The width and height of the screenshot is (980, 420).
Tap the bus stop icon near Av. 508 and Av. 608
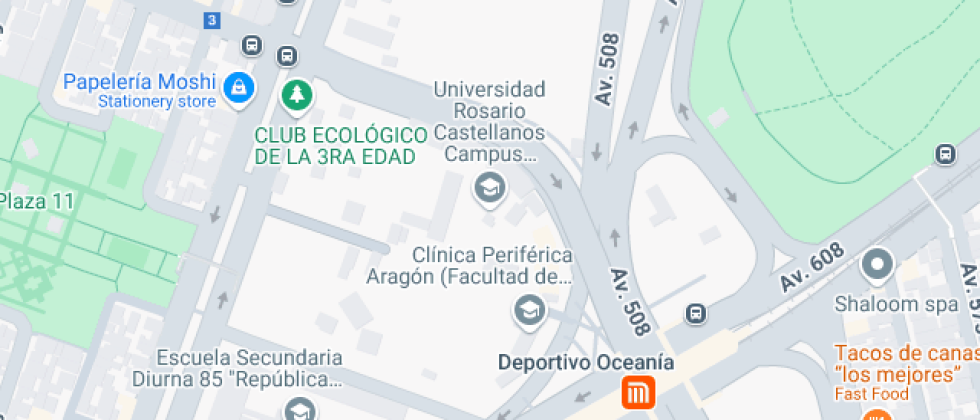696,313
